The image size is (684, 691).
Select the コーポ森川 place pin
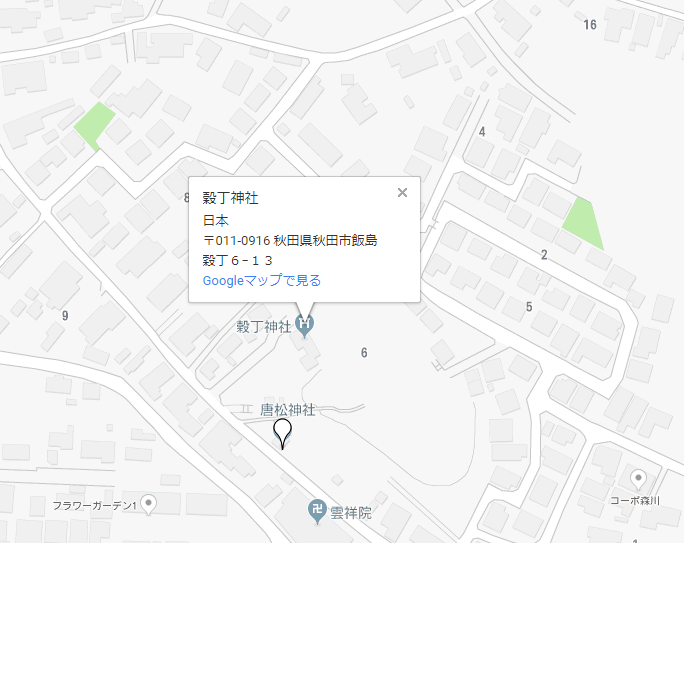tap(637, 479)
